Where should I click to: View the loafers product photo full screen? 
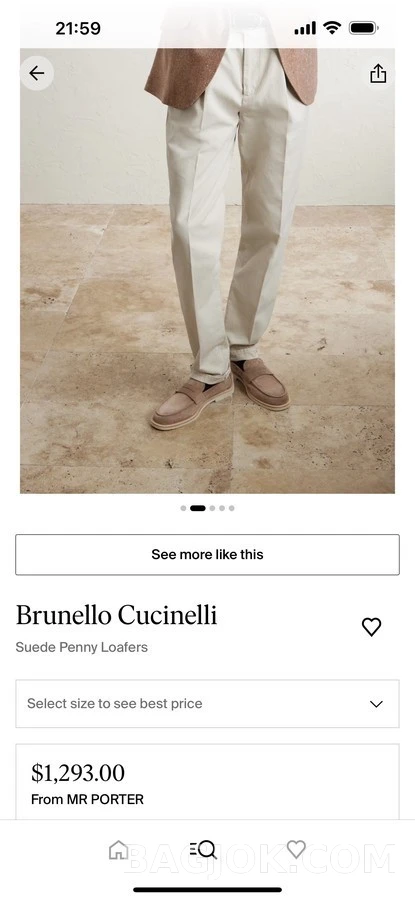(207, 270)
